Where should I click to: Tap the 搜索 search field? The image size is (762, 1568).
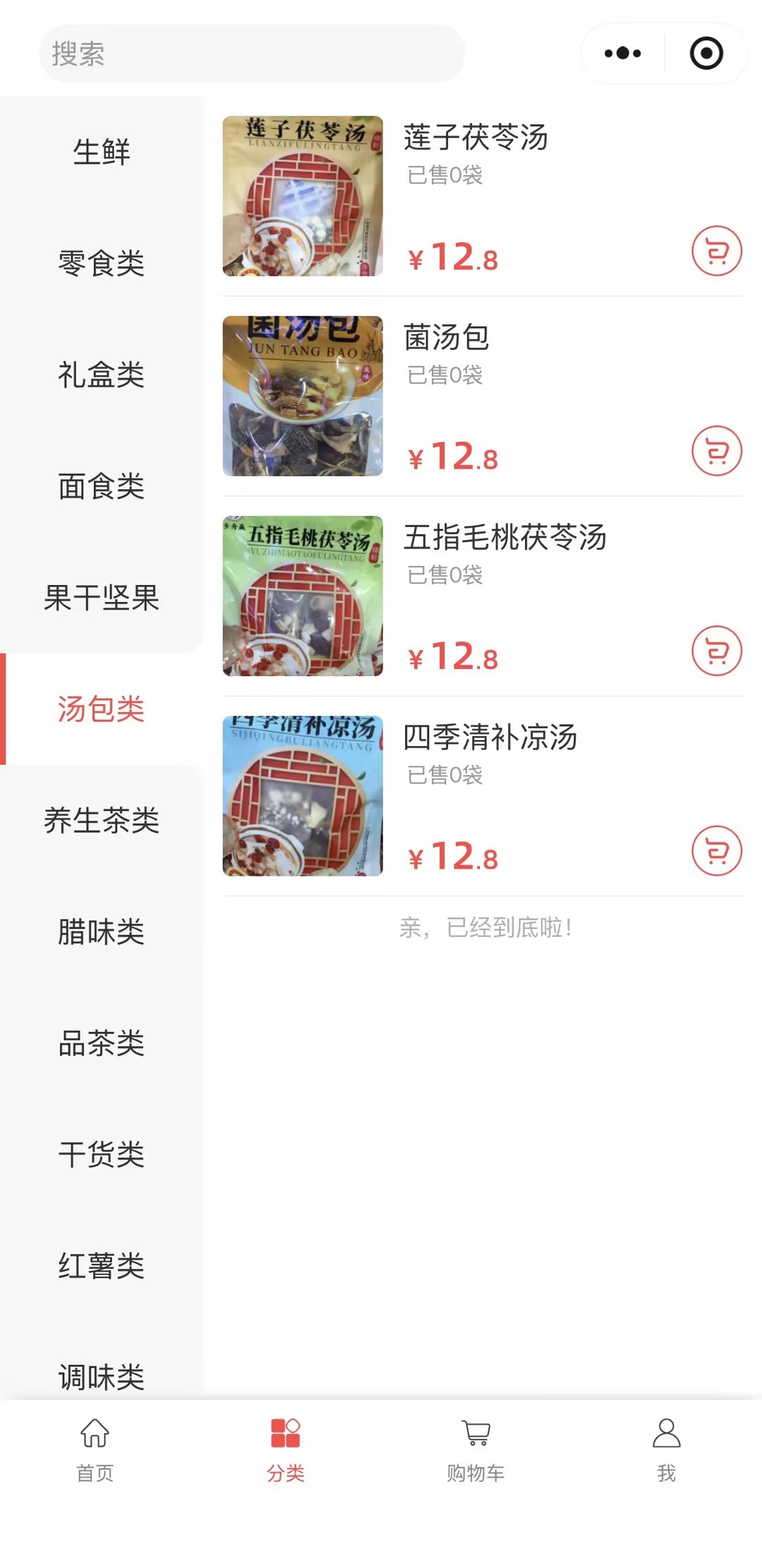[x=251, y=54]
